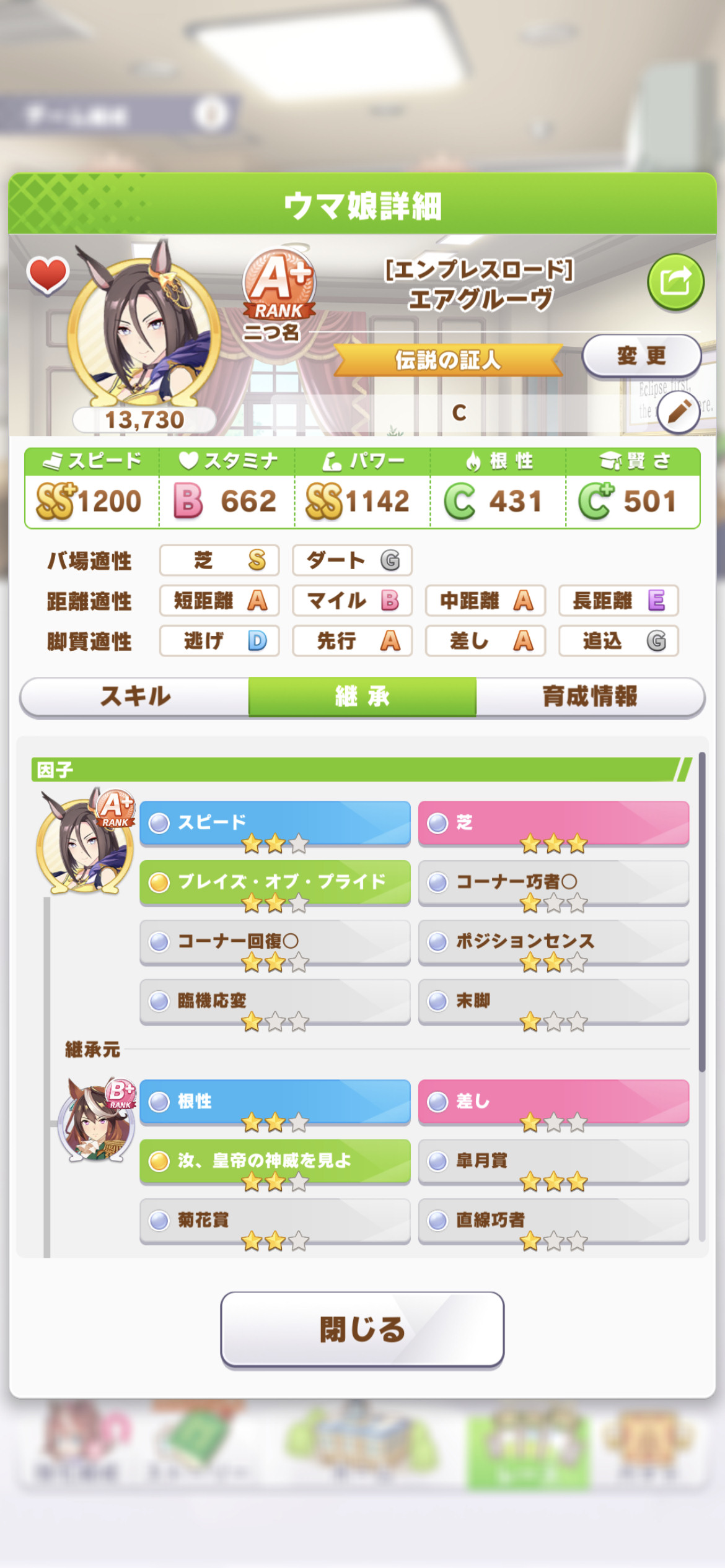Viewport: 725px width, 1568px height.
Task: Switch to the スキル tab
Action: point(134,696)
